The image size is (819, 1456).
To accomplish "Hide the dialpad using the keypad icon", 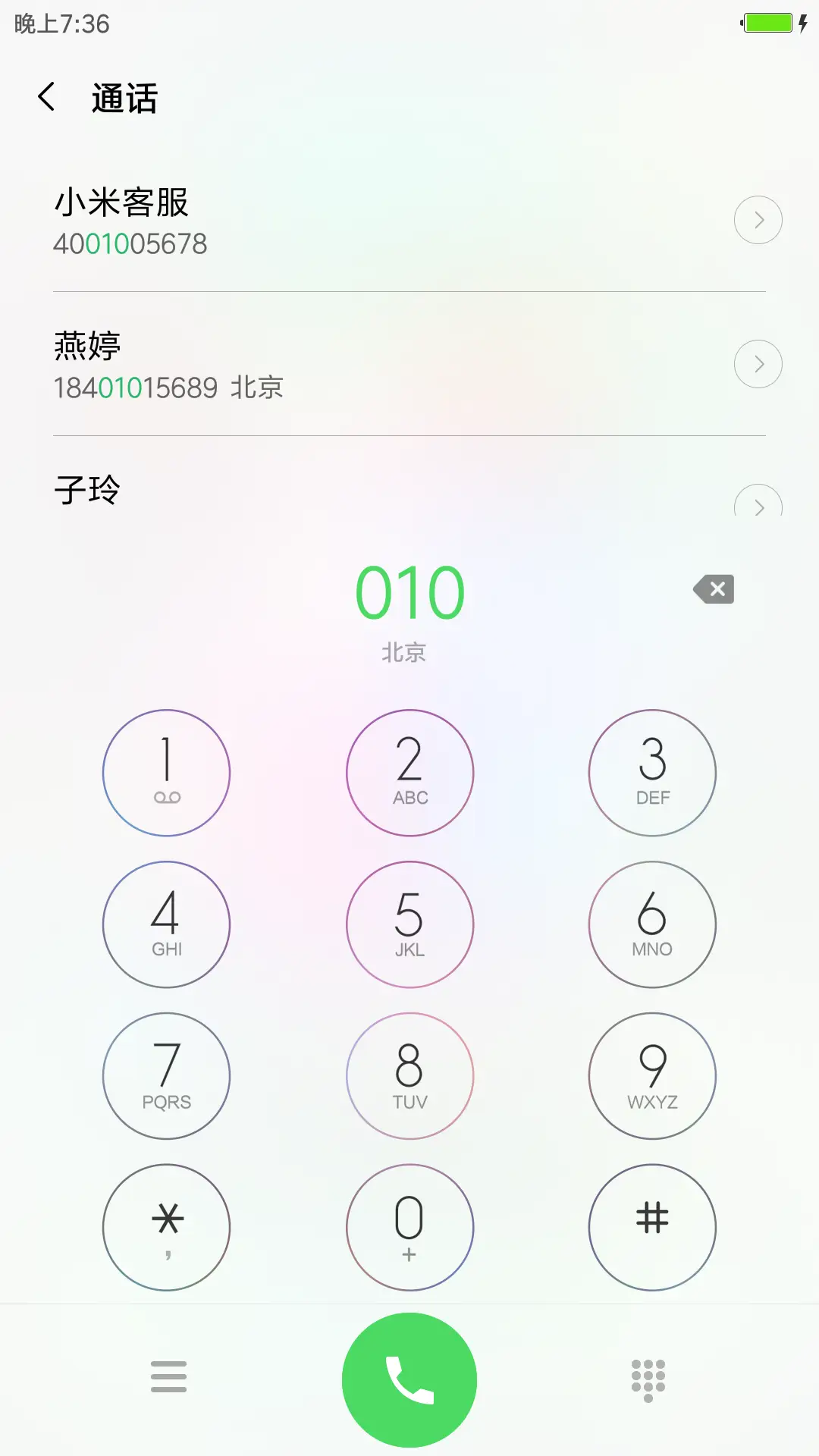I will [648, 1380].
